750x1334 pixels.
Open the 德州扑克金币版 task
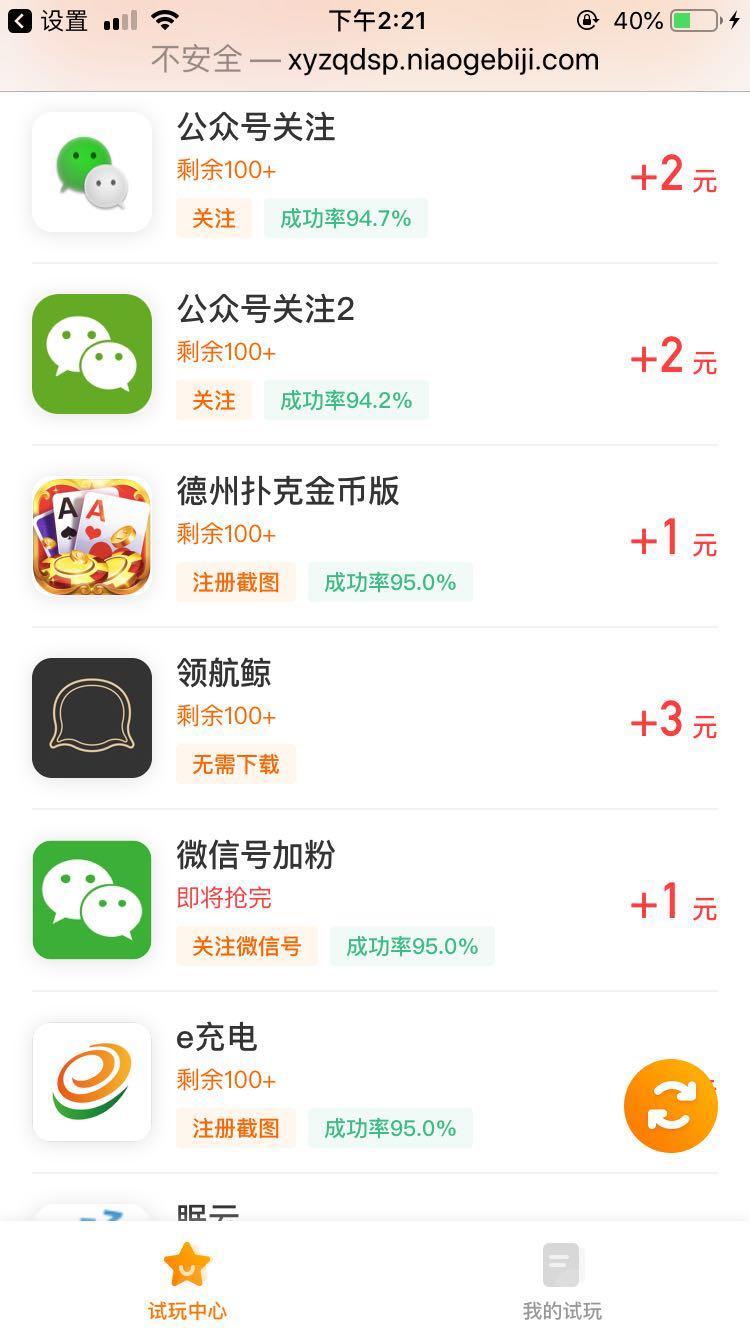(374, 537)
